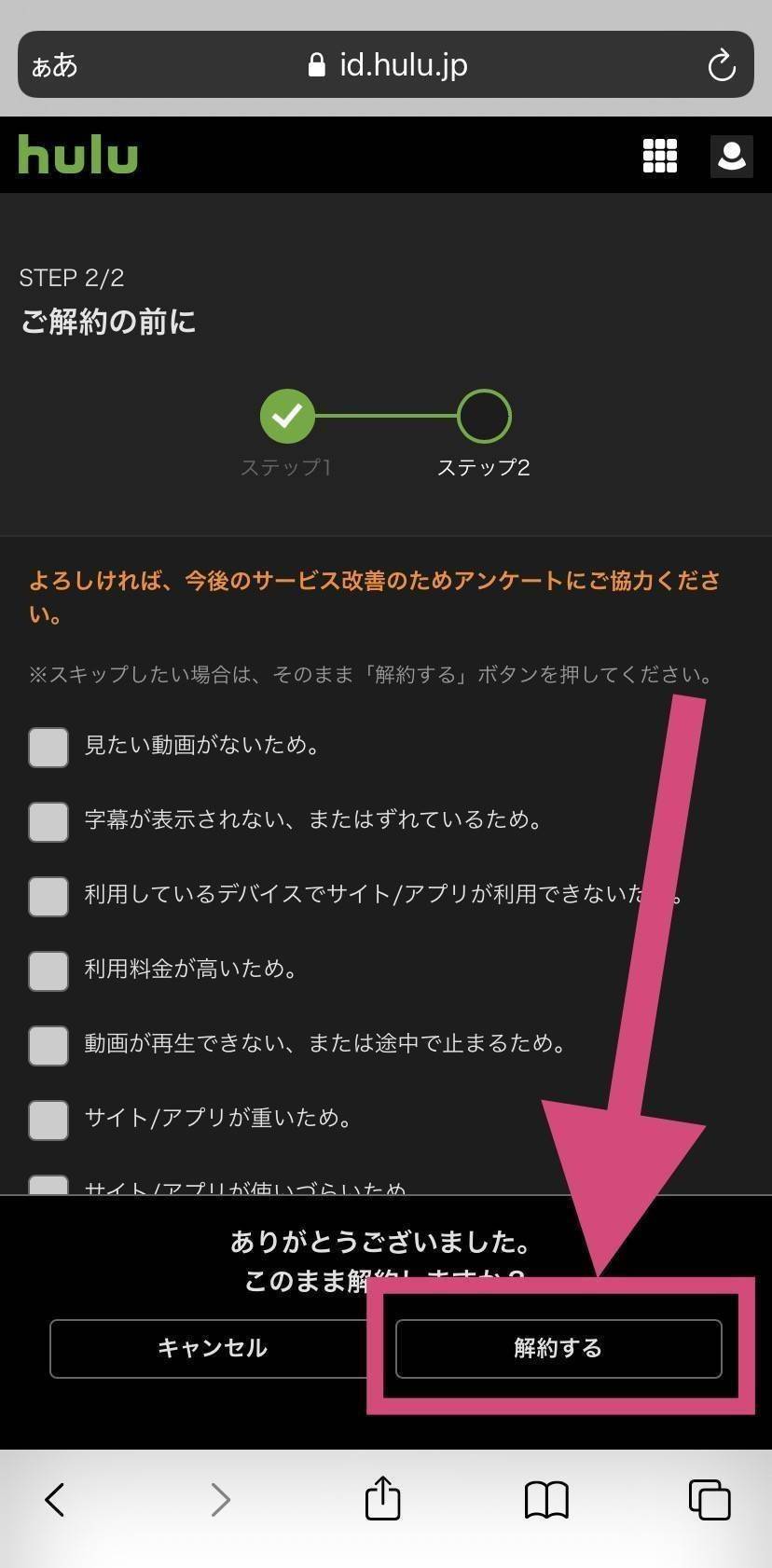Check 動画が再生できない option

coord(48,1045)
